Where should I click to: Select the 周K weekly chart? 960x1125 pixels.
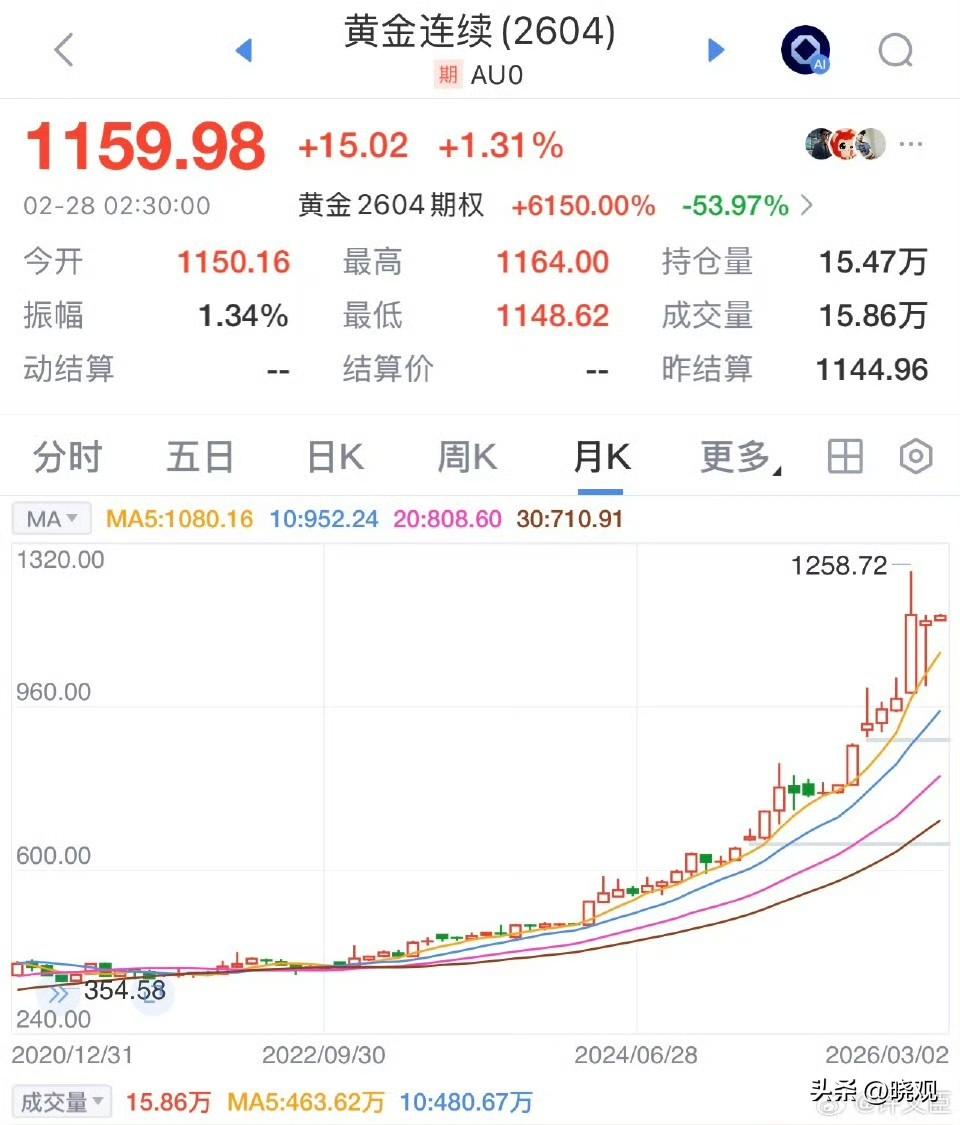[x=465, y=456]
